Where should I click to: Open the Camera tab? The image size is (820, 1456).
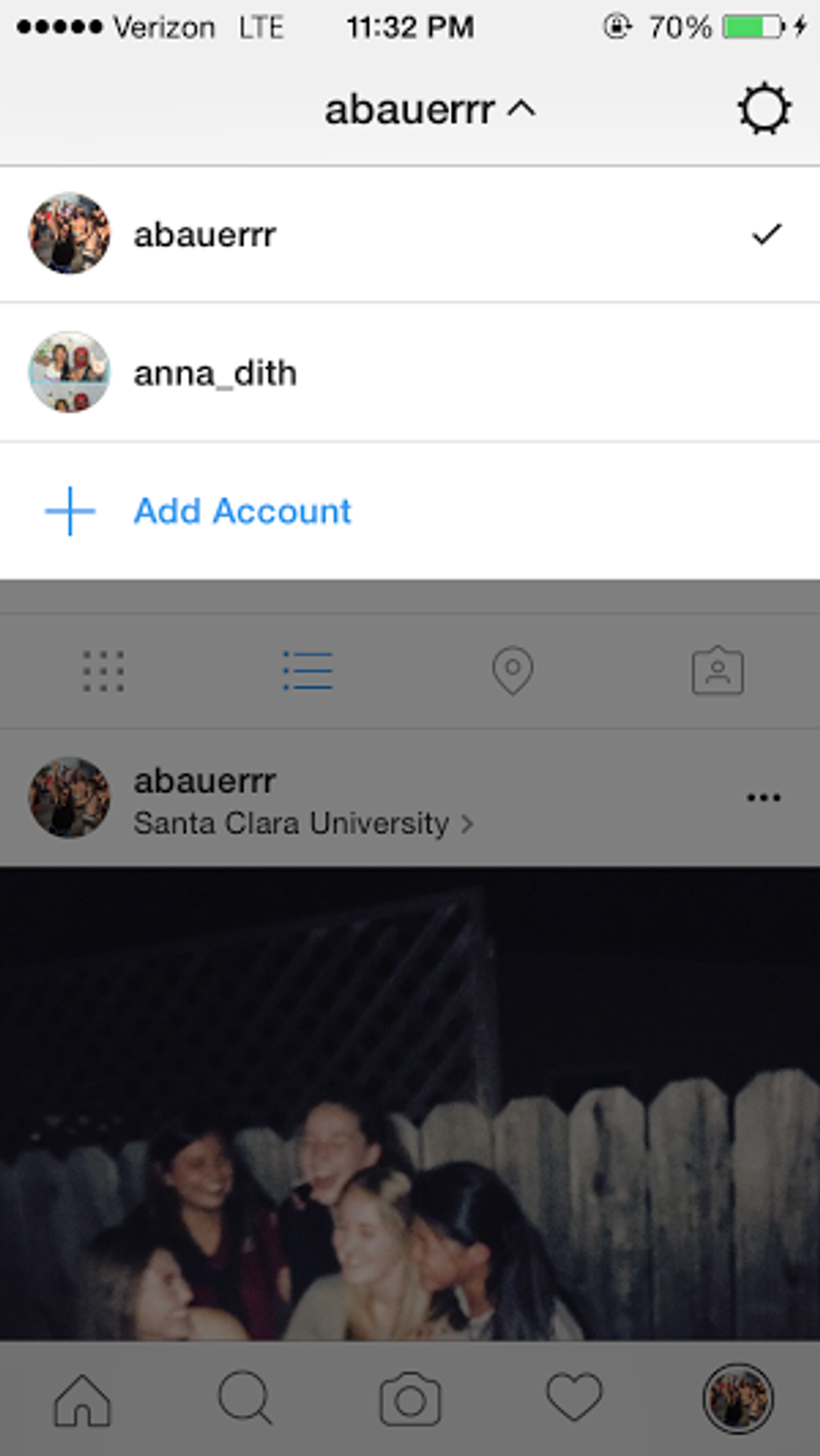(410, 1398)
